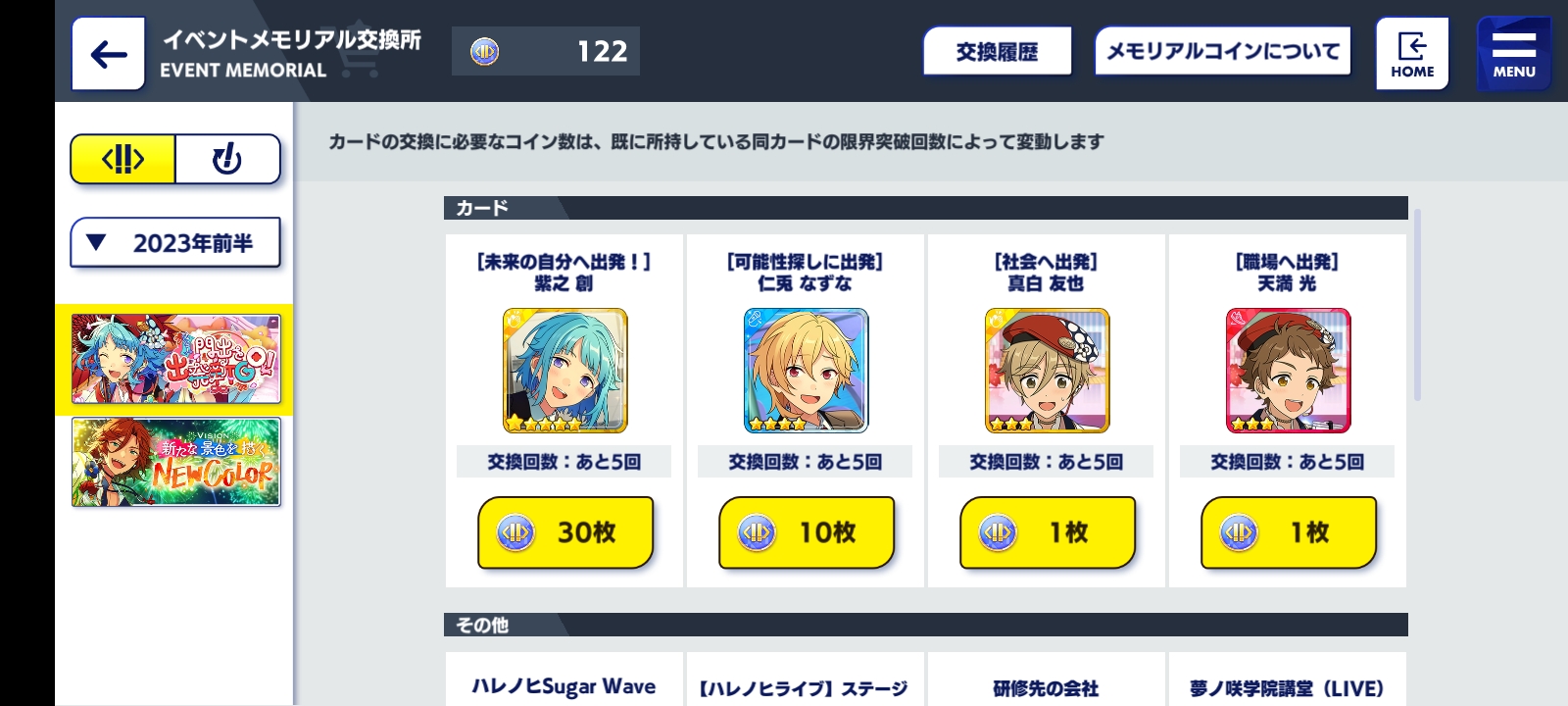Open 交換履歴 exchange history
The image size is (1568, 706).
point(997,51)
